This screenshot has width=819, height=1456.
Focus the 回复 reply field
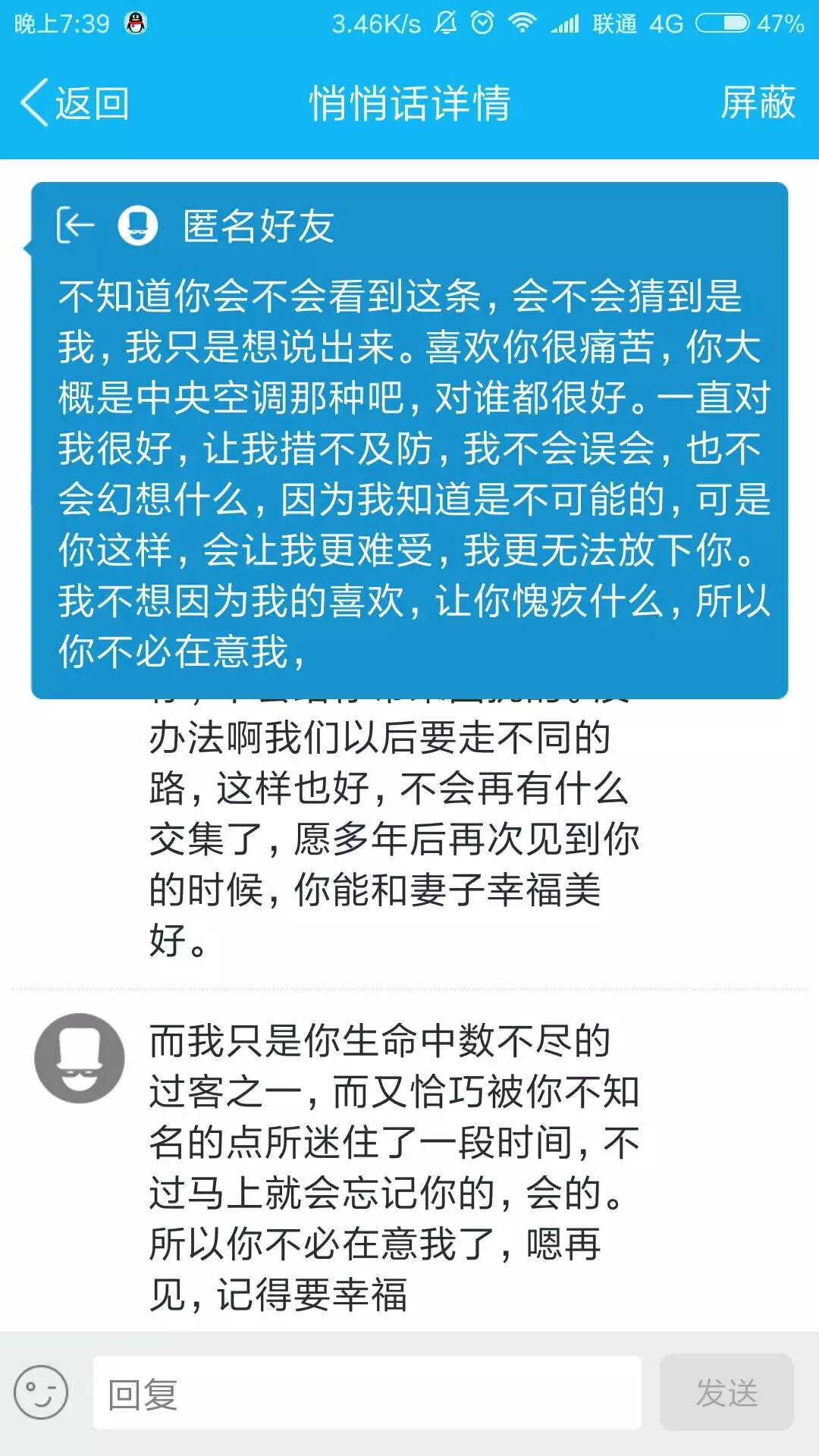(367, 1393)
